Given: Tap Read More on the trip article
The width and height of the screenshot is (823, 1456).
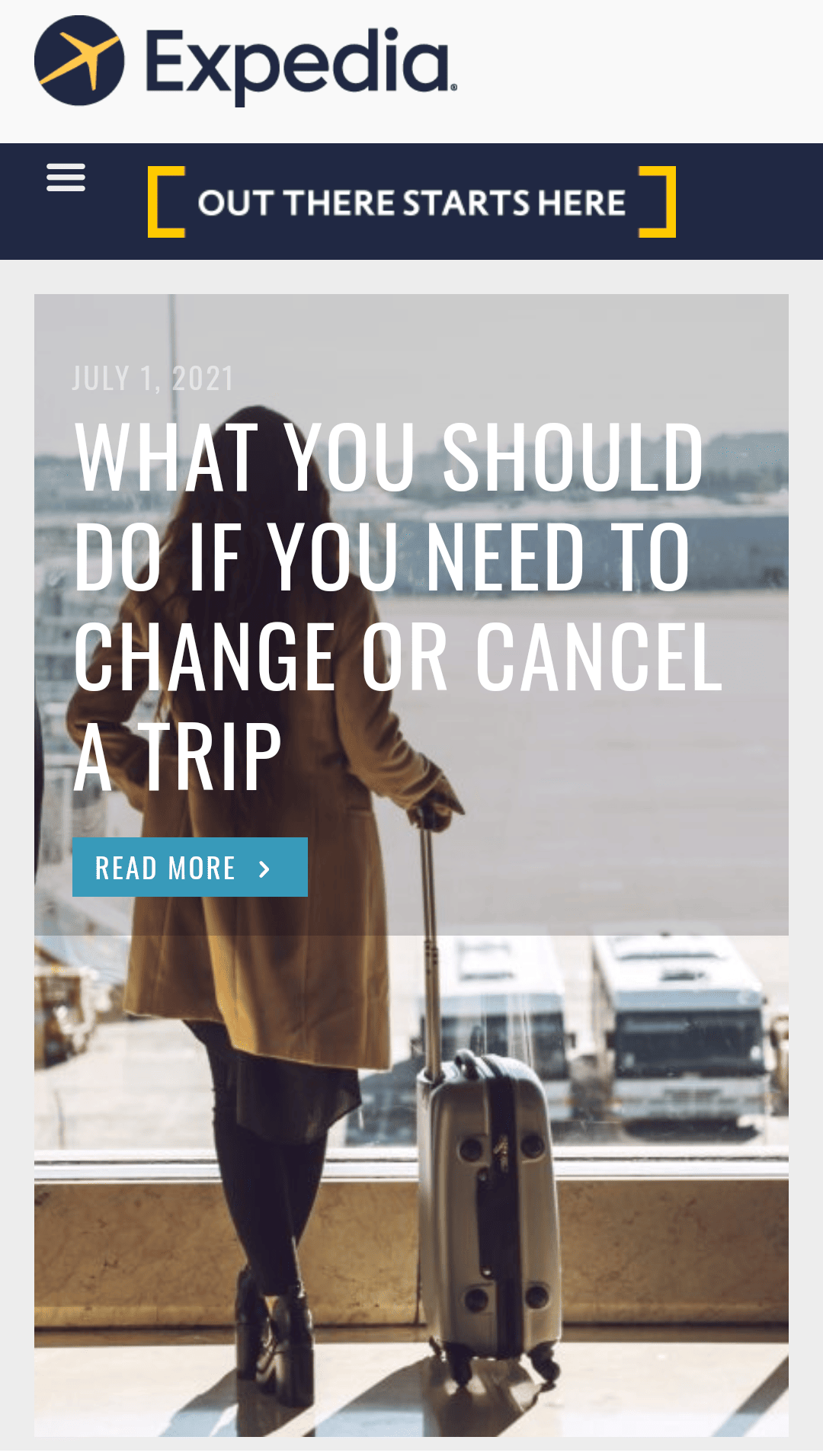Looking at the screenshot, I should (x=190, y=867).
